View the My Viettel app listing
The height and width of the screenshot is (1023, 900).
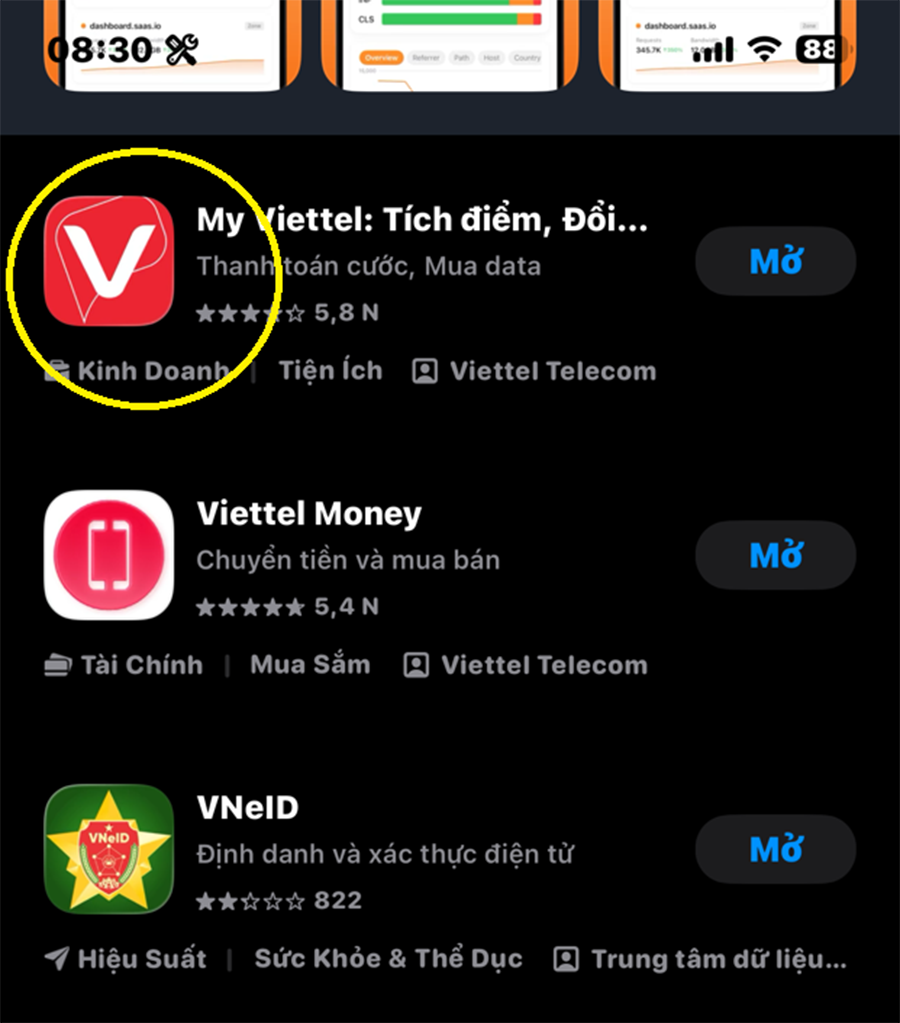pyautogui.click(x=421, y=220)
